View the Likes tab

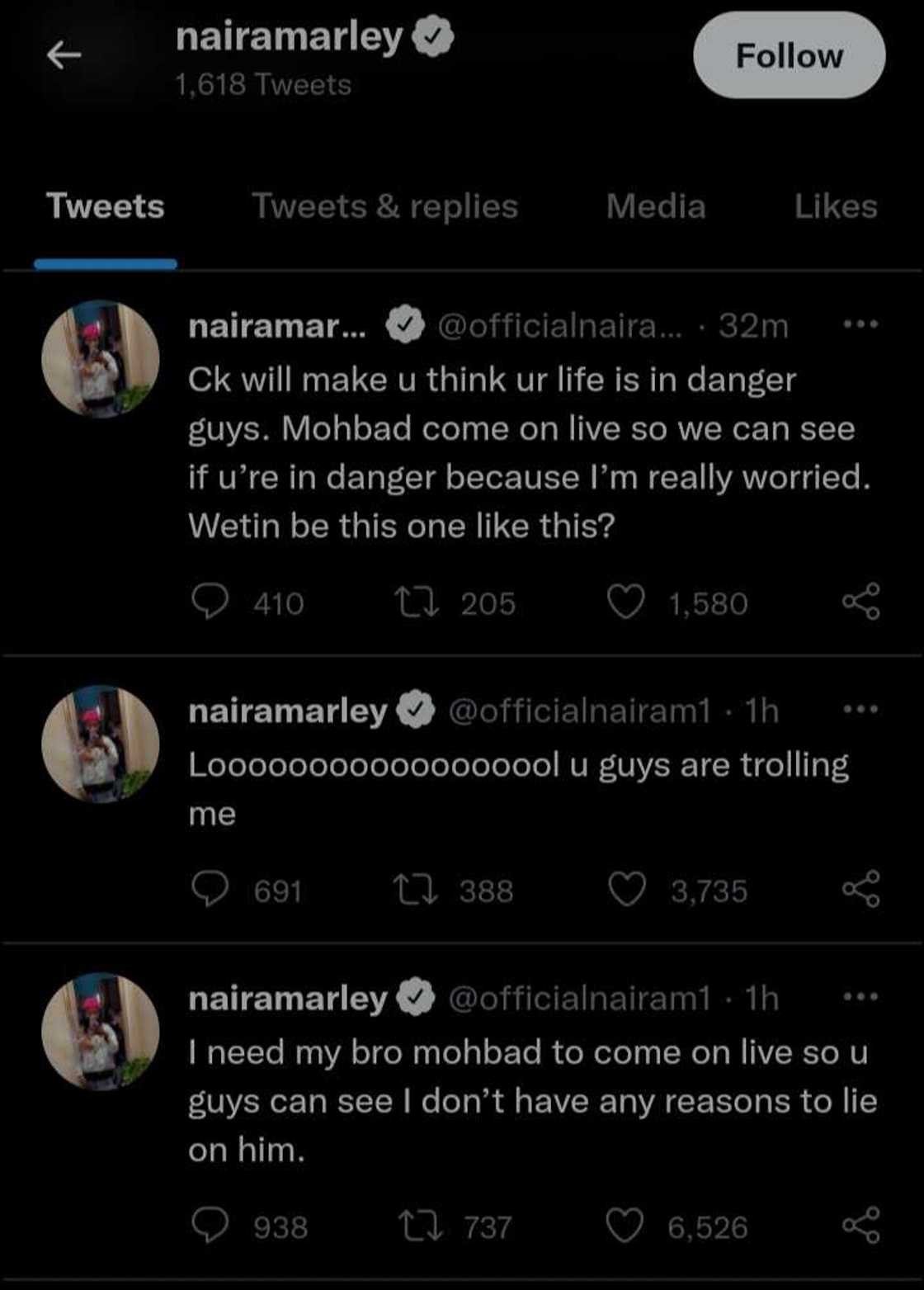click(x=835, y=206)
